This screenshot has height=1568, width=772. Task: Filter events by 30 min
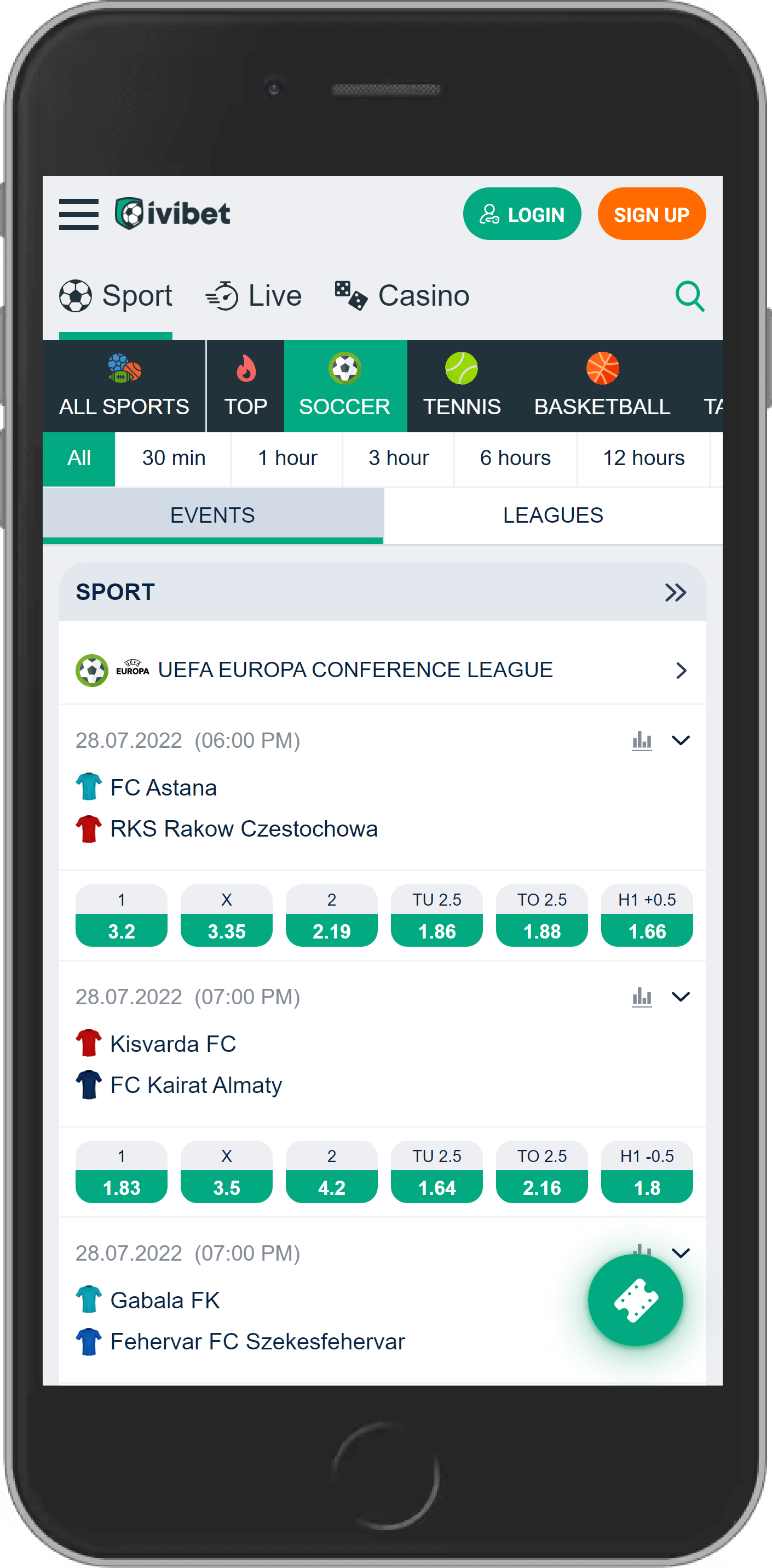pyautogui.click(x=174, y=459)
